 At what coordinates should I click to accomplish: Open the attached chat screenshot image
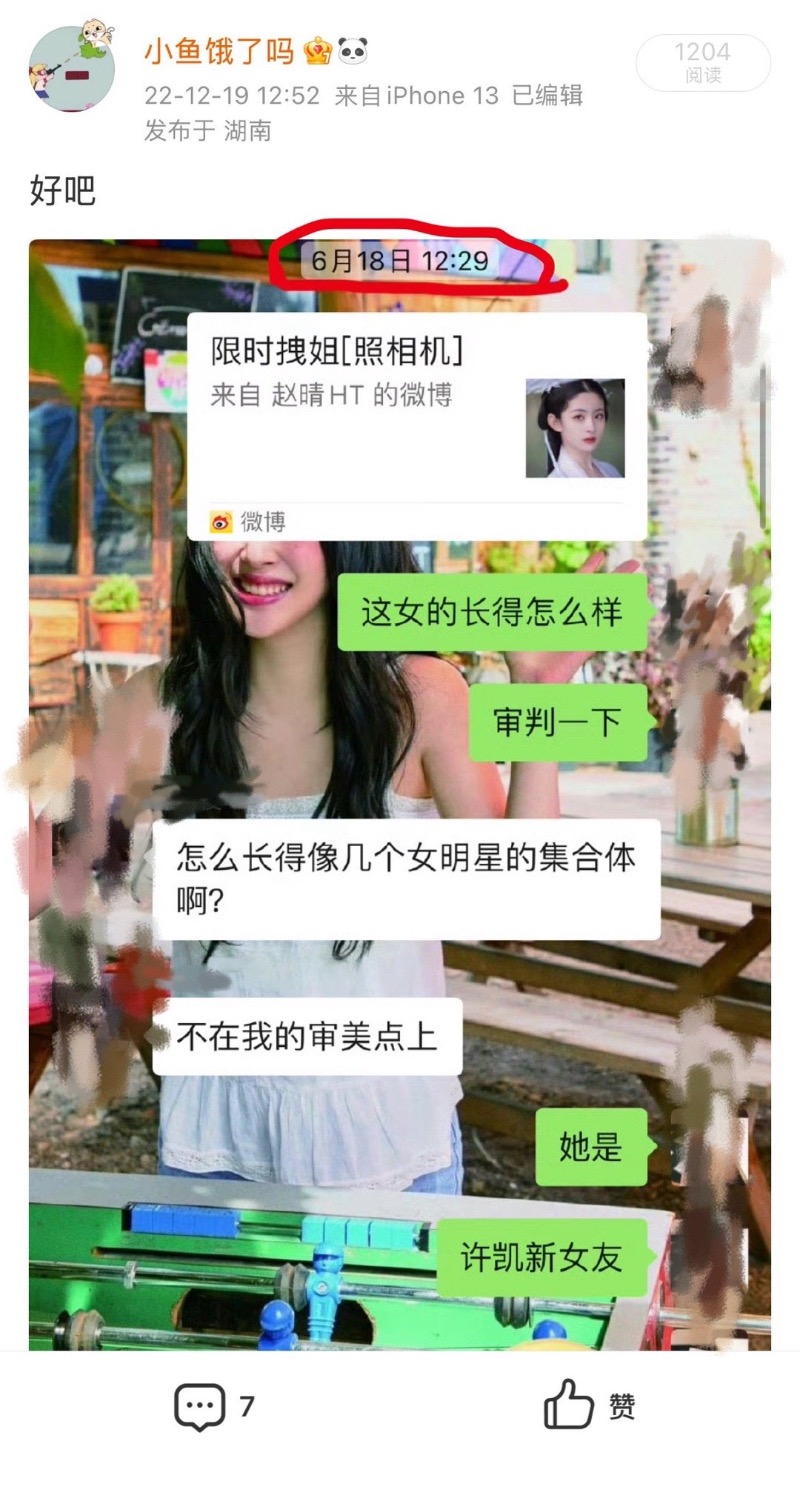click(x=400, y=795)
